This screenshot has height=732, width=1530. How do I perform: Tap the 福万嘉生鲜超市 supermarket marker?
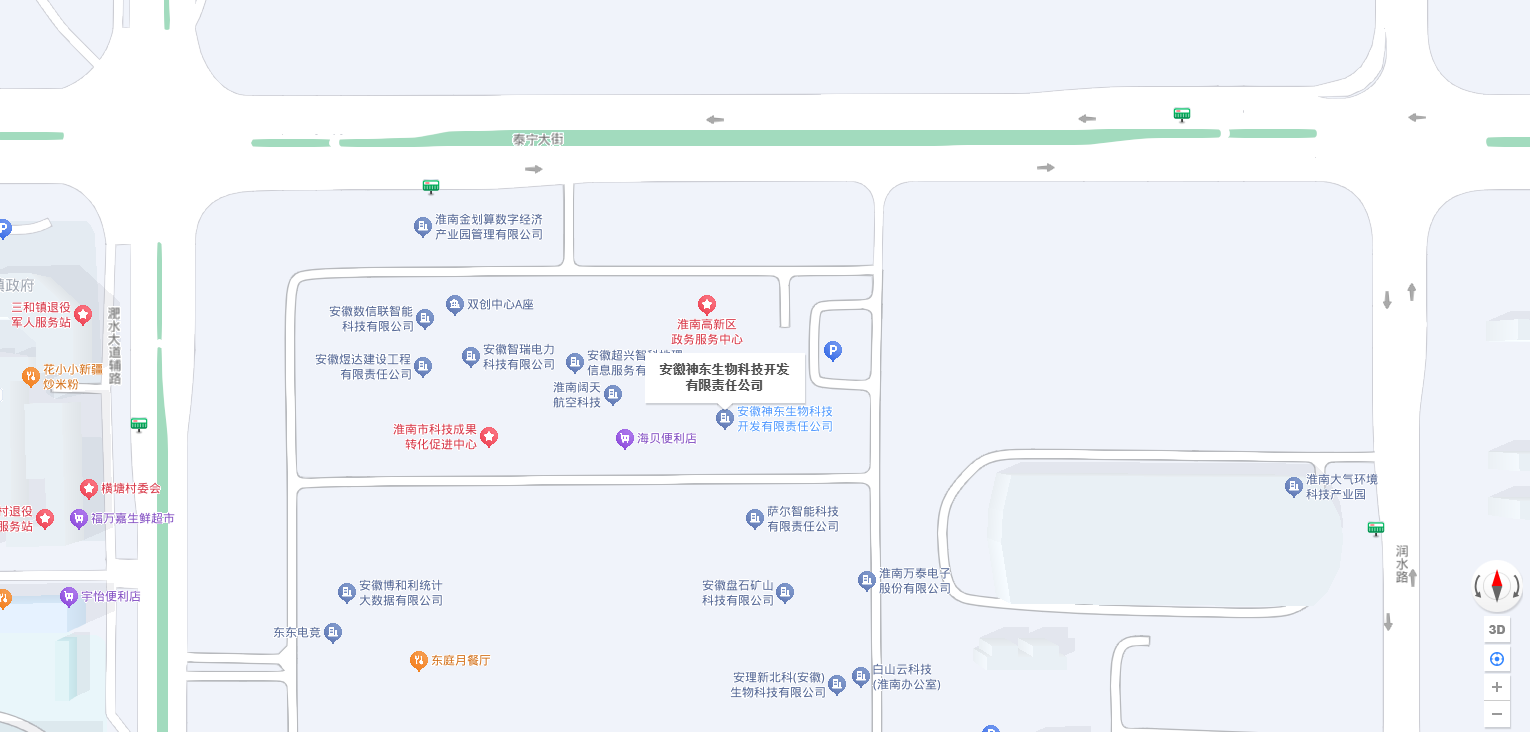click(x=79, y=518)
